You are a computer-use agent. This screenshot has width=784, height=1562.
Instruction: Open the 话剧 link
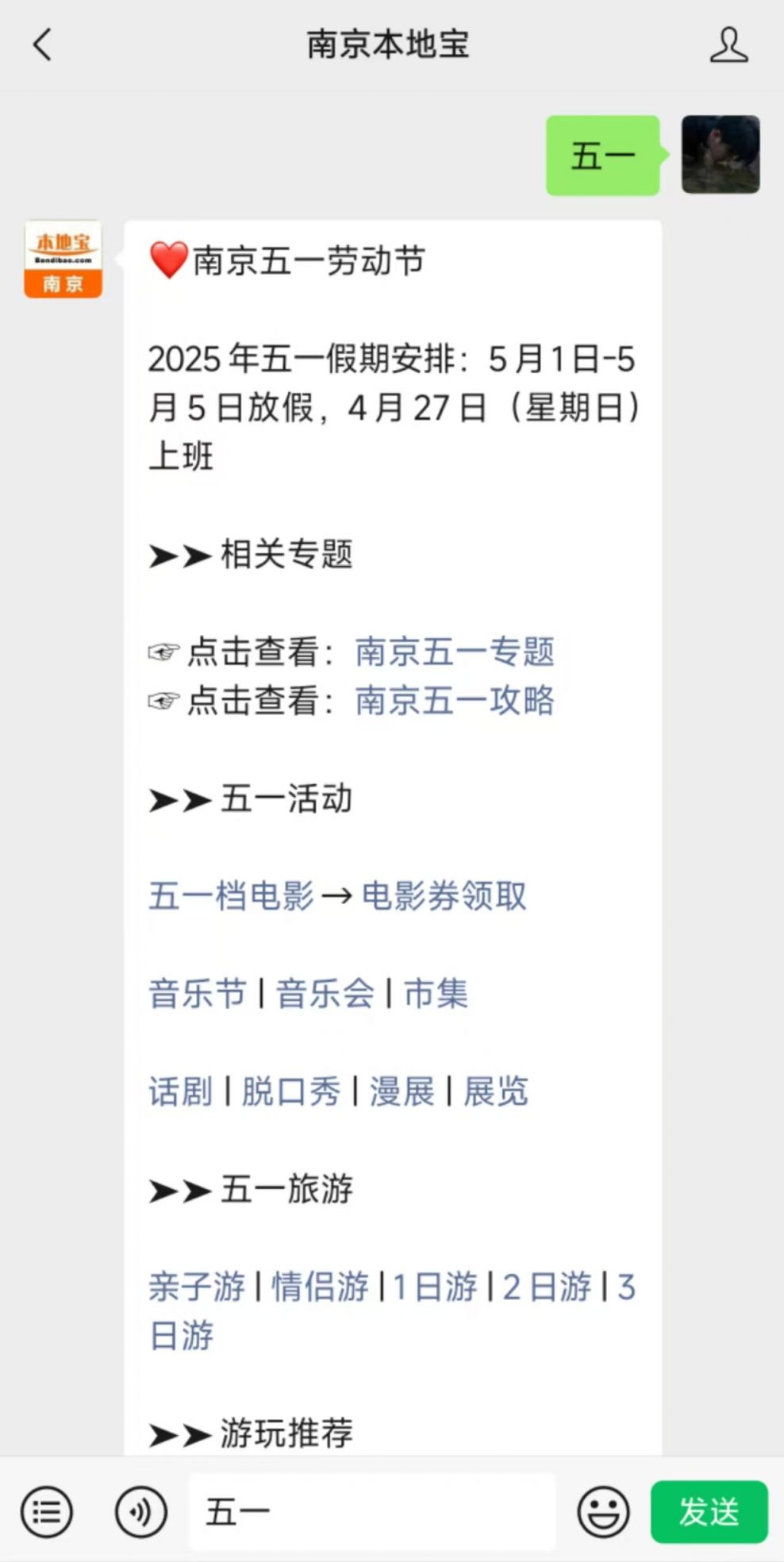181,1091
